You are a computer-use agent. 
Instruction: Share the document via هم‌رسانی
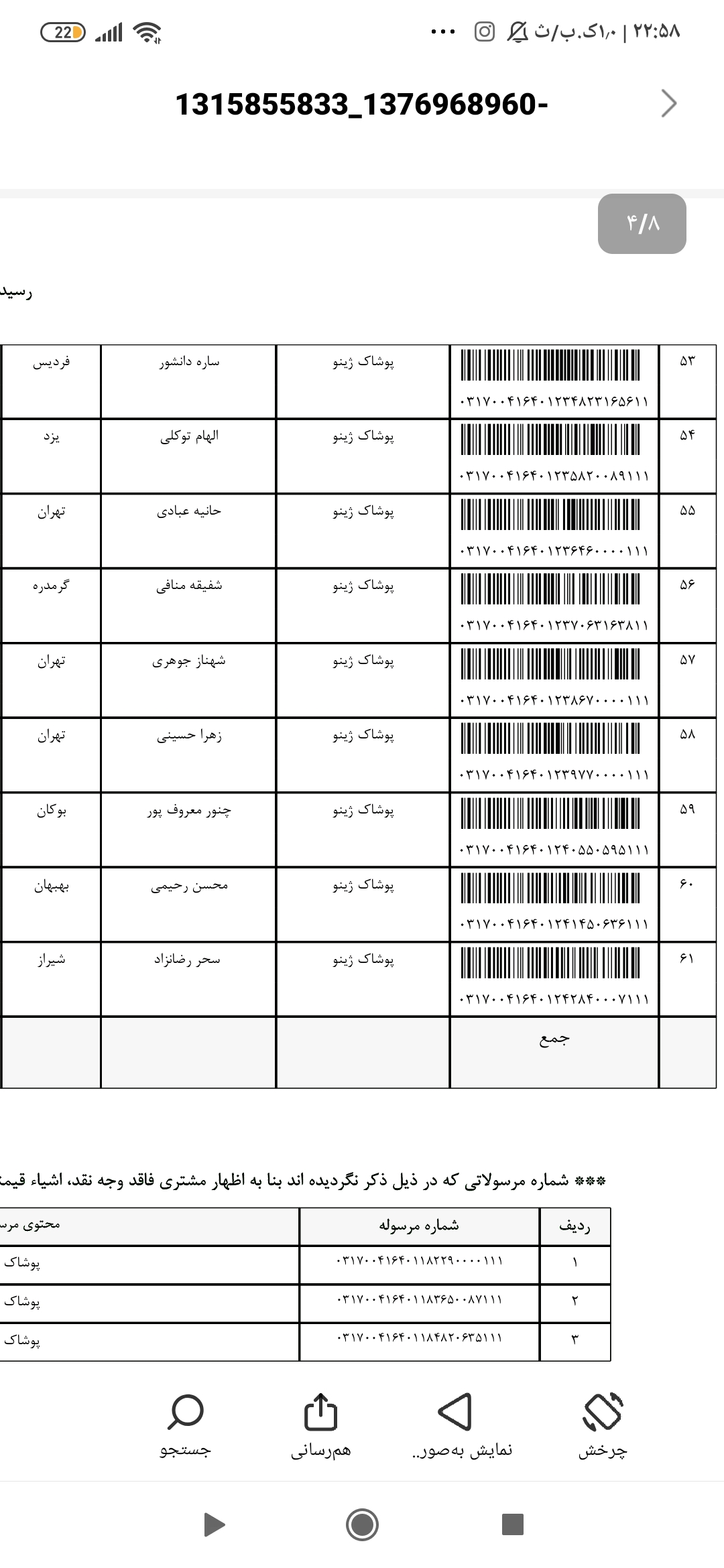tap(320, 1425)
